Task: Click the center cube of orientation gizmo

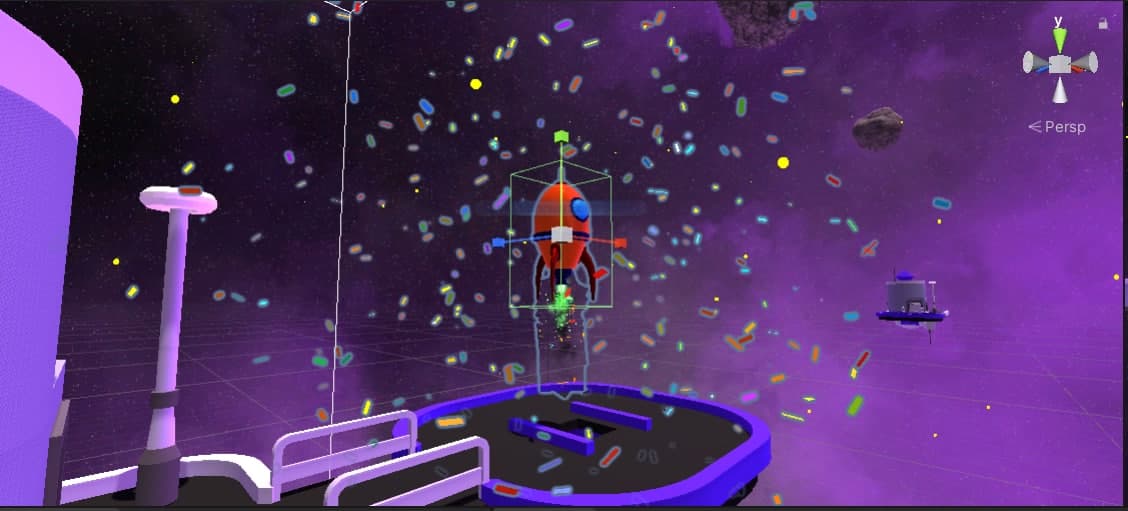Action: click(1059, 64)
